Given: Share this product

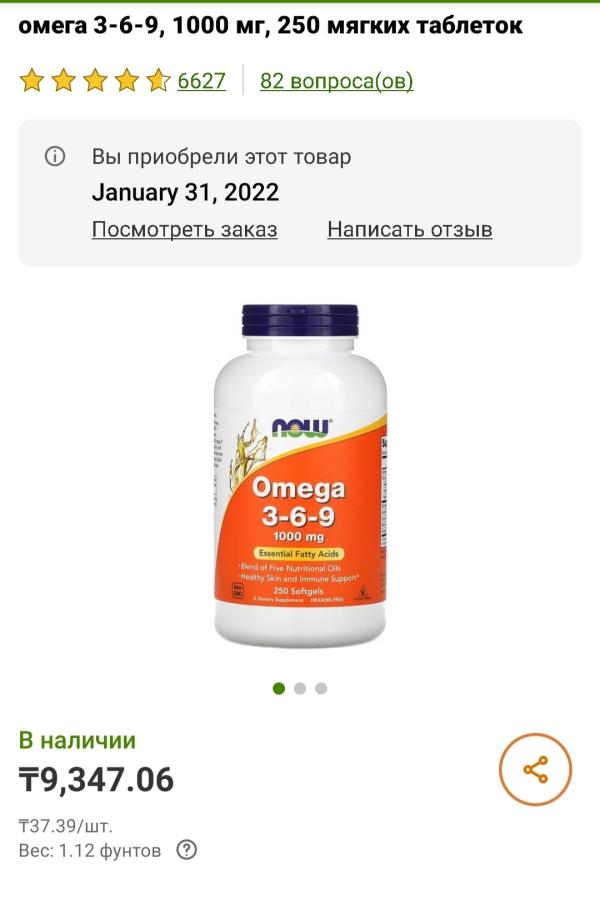Looking at the screenshot, I should pyautogui.click(x=535, y=769).
